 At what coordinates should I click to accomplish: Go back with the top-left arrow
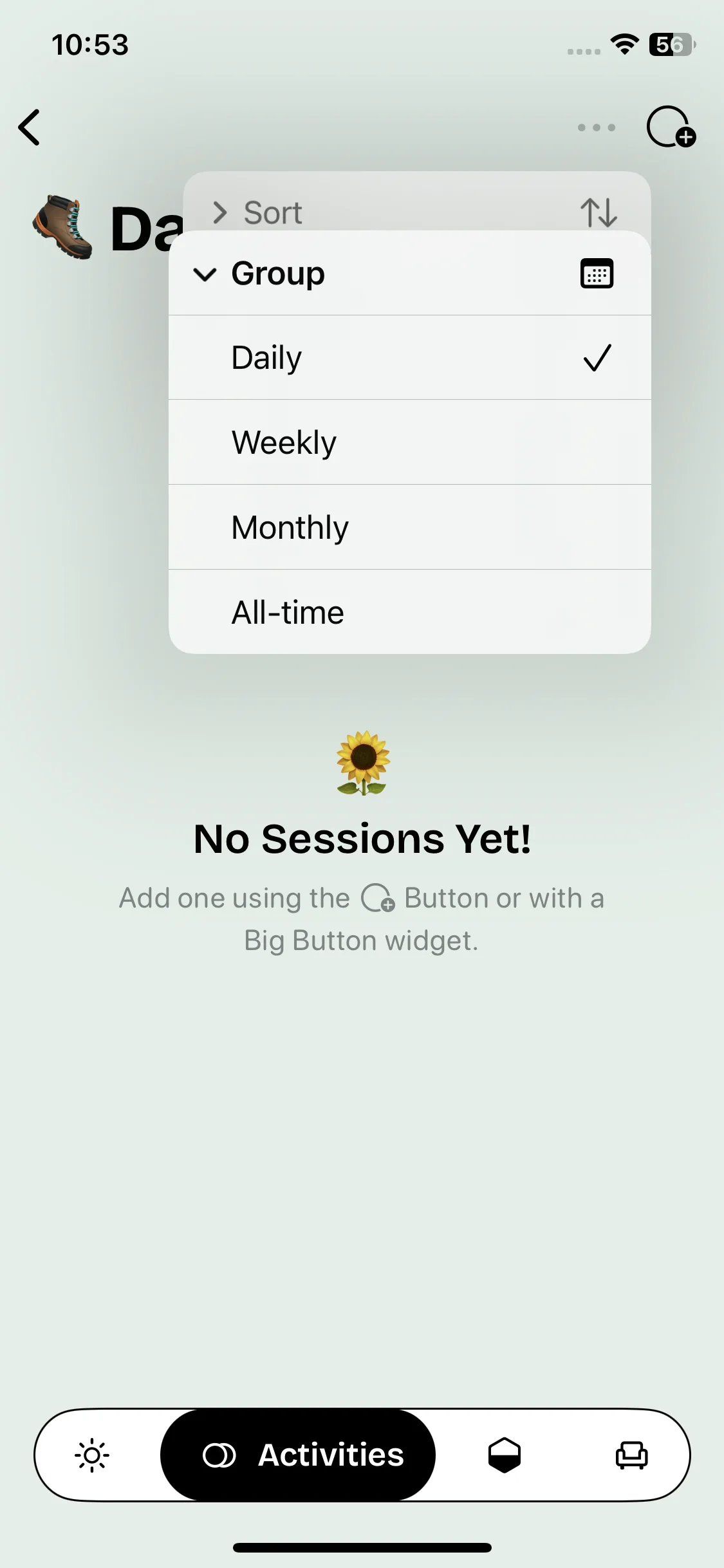[30, 127]
